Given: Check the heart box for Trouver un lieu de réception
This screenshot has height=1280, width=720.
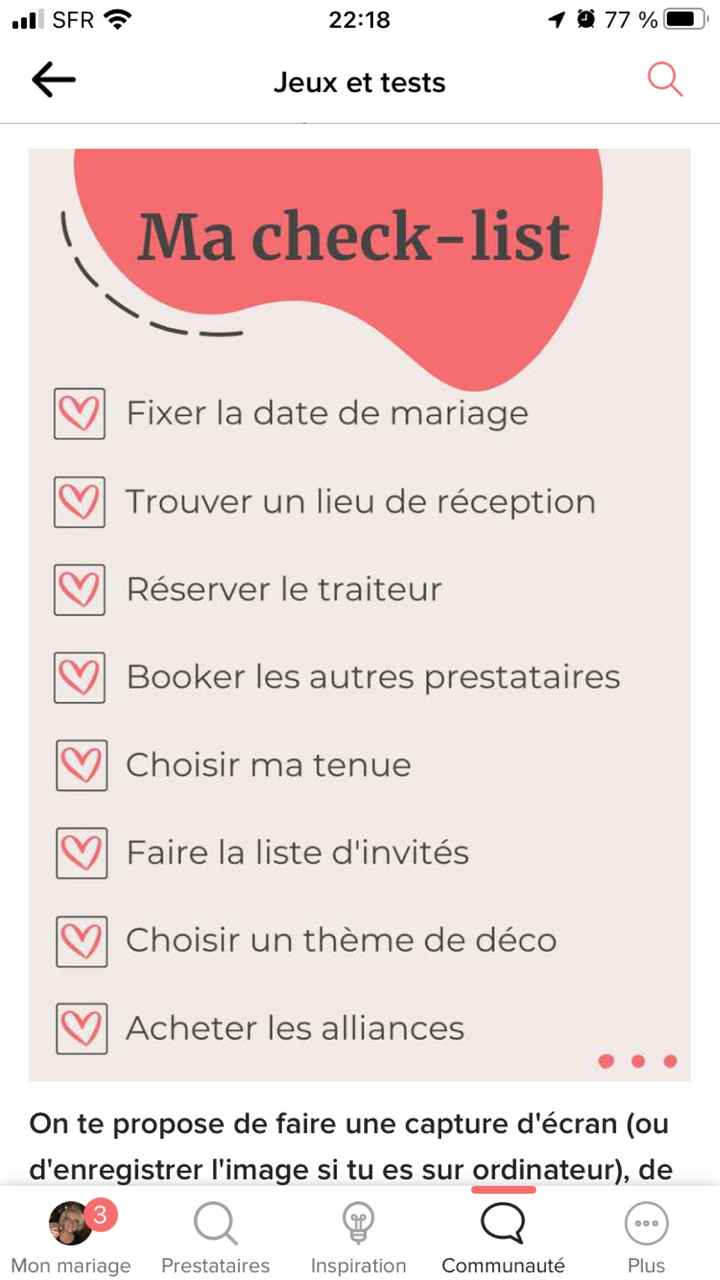Looking at the screenshot, I should coord(79,501).
